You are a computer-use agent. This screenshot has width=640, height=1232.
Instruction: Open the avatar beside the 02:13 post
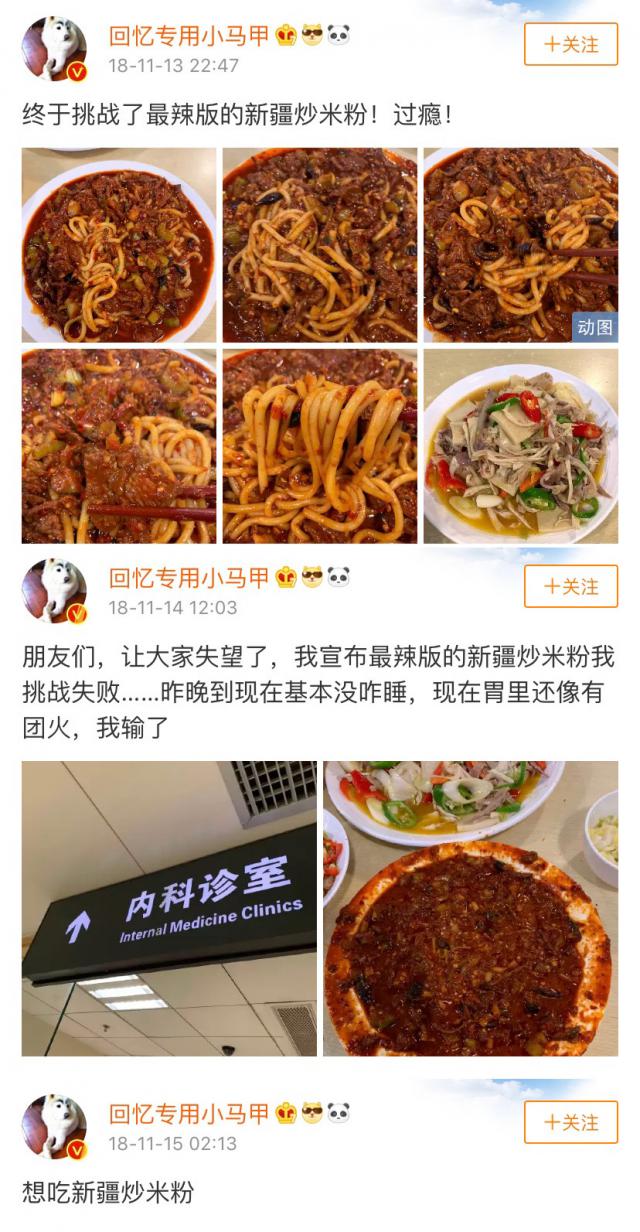click(55, 1126)
